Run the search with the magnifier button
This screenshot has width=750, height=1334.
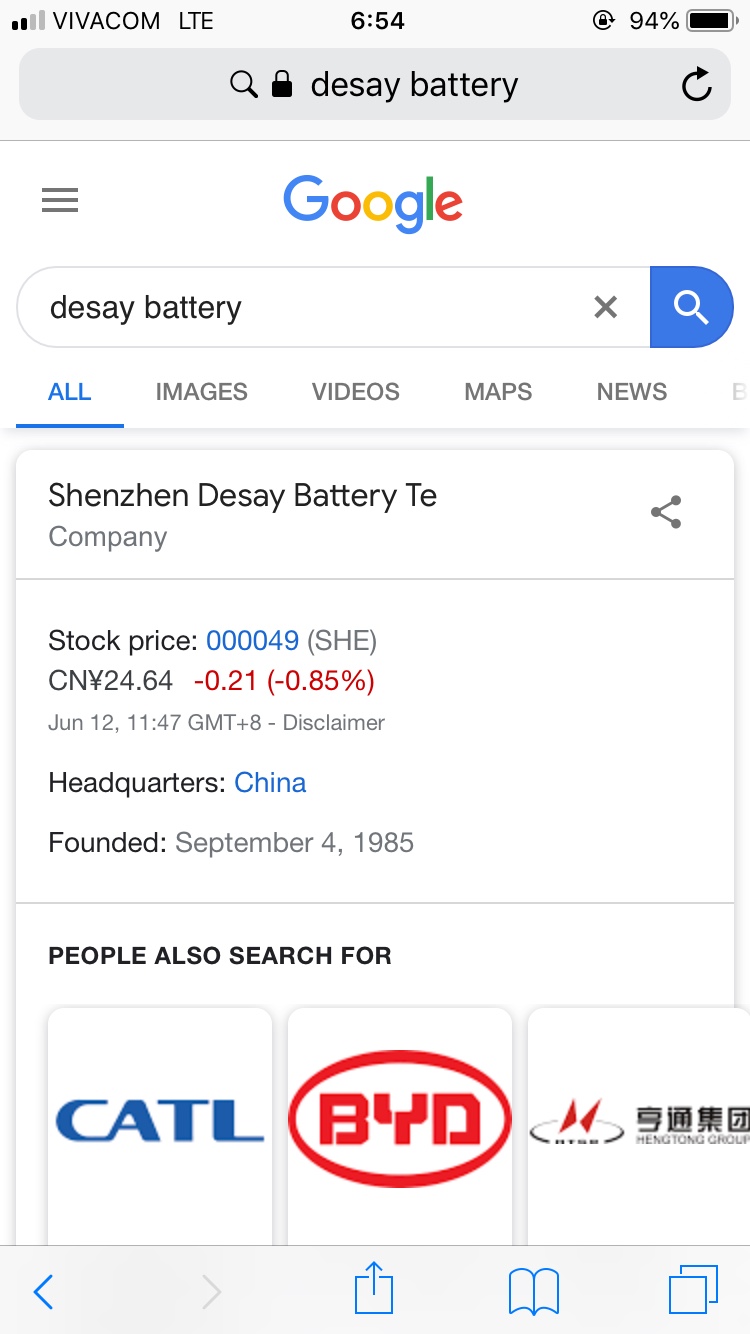(691, 307)
